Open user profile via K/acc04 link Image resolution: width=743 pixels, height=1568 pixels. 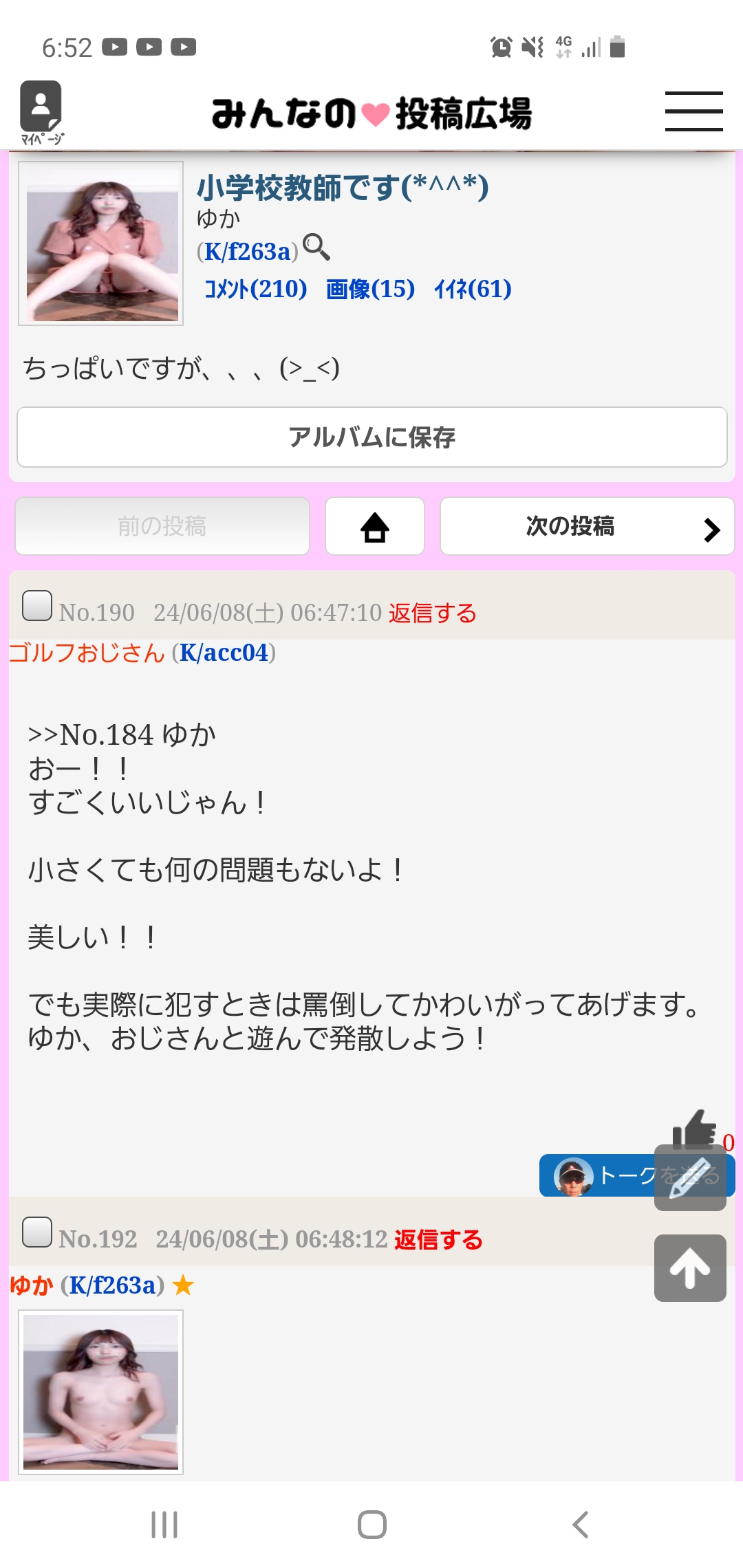click(x=223, y=655)
